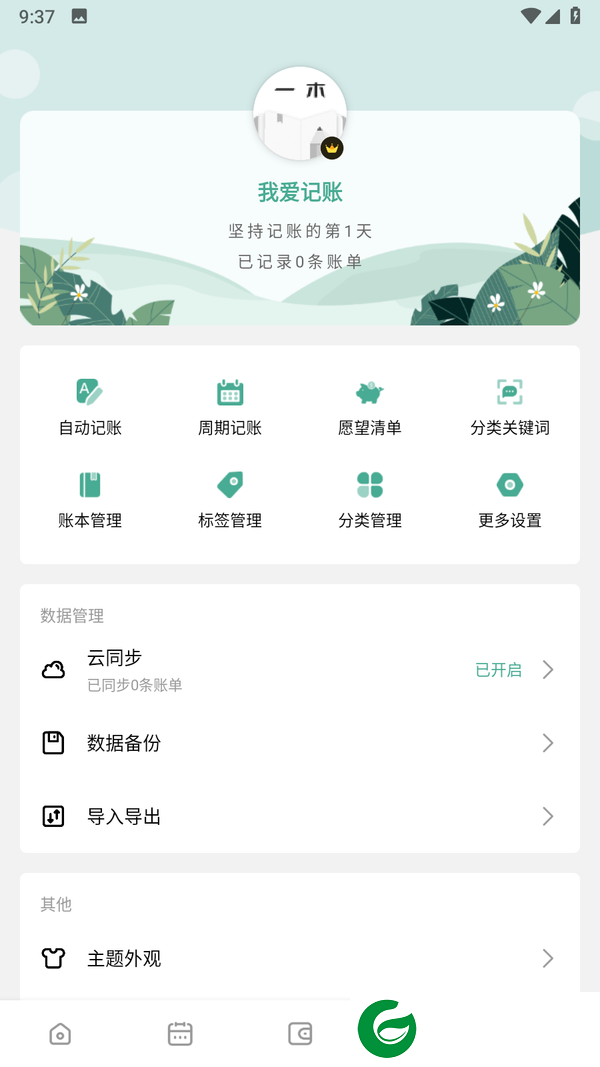This screenshot has height=1067, width=600.
Task: Open 分类关键词 category keywords
Action: [x=510, y=408]
